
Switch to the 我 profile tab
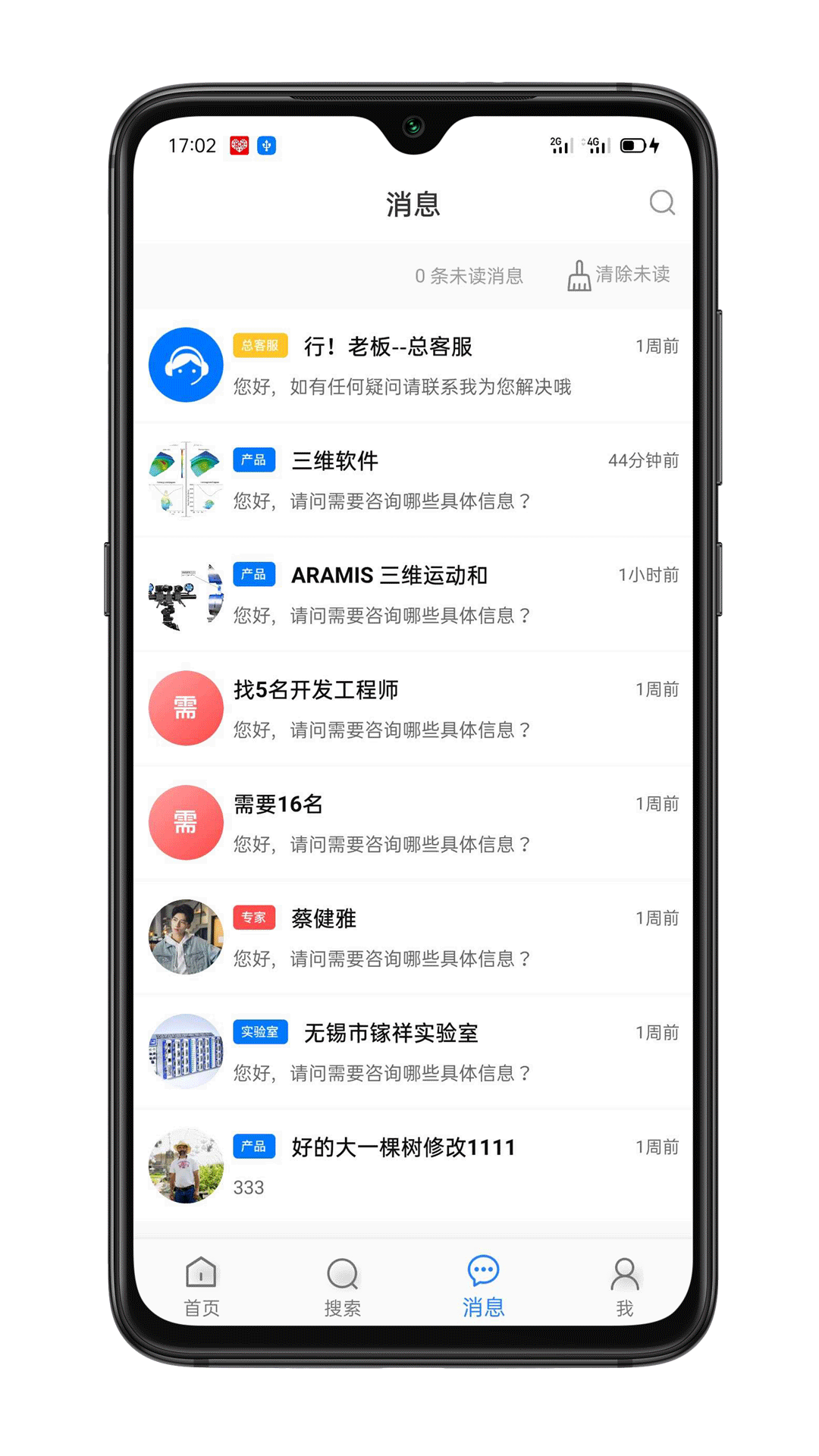[x=625, y=1286]
